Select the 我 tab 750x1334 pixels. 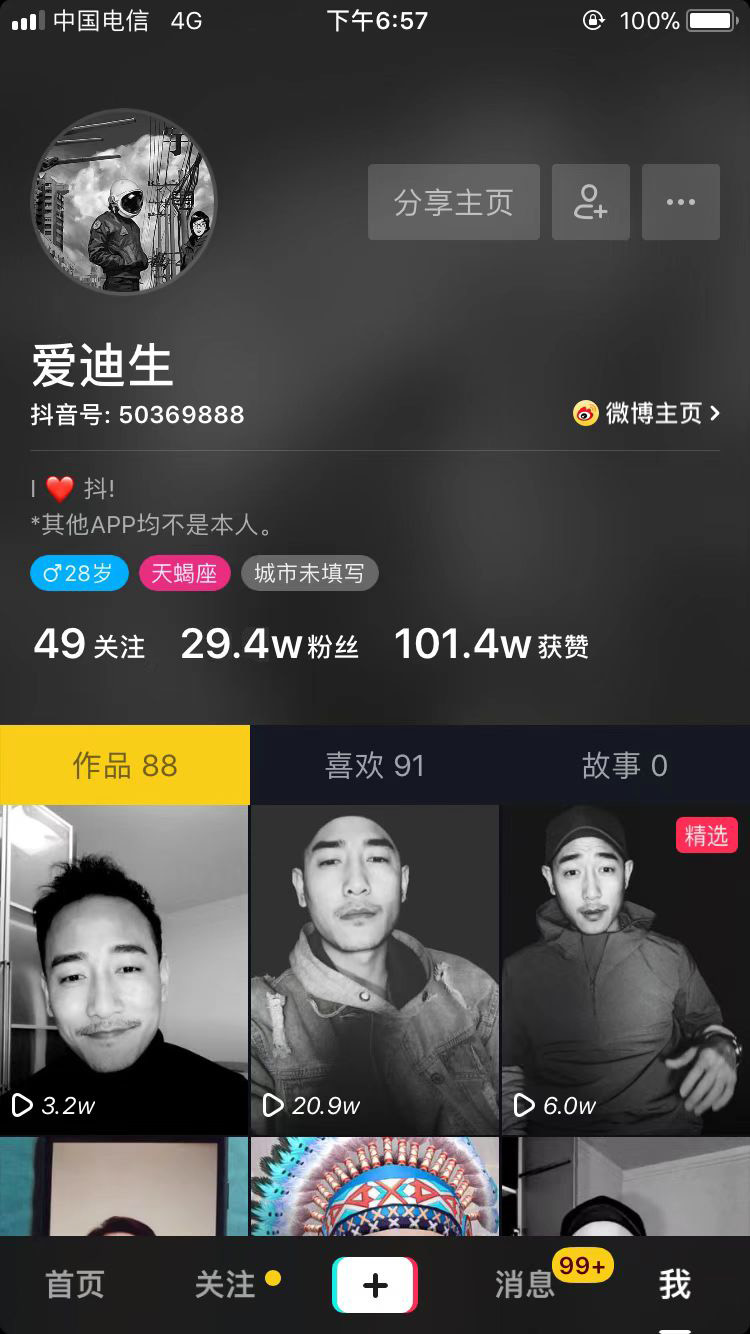click(675, 1285)
